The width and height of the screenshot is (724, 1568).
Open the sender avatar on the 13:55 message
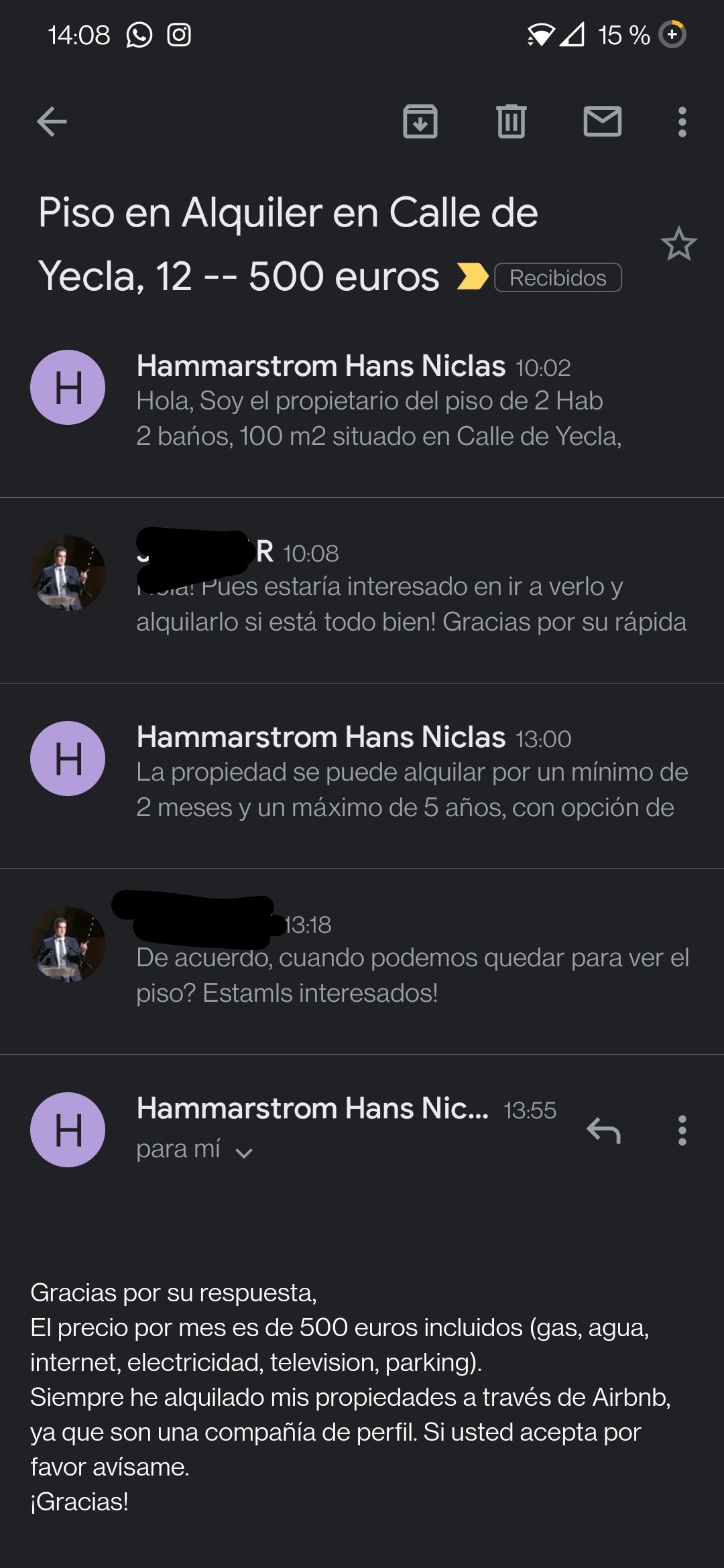[68, 1130]
